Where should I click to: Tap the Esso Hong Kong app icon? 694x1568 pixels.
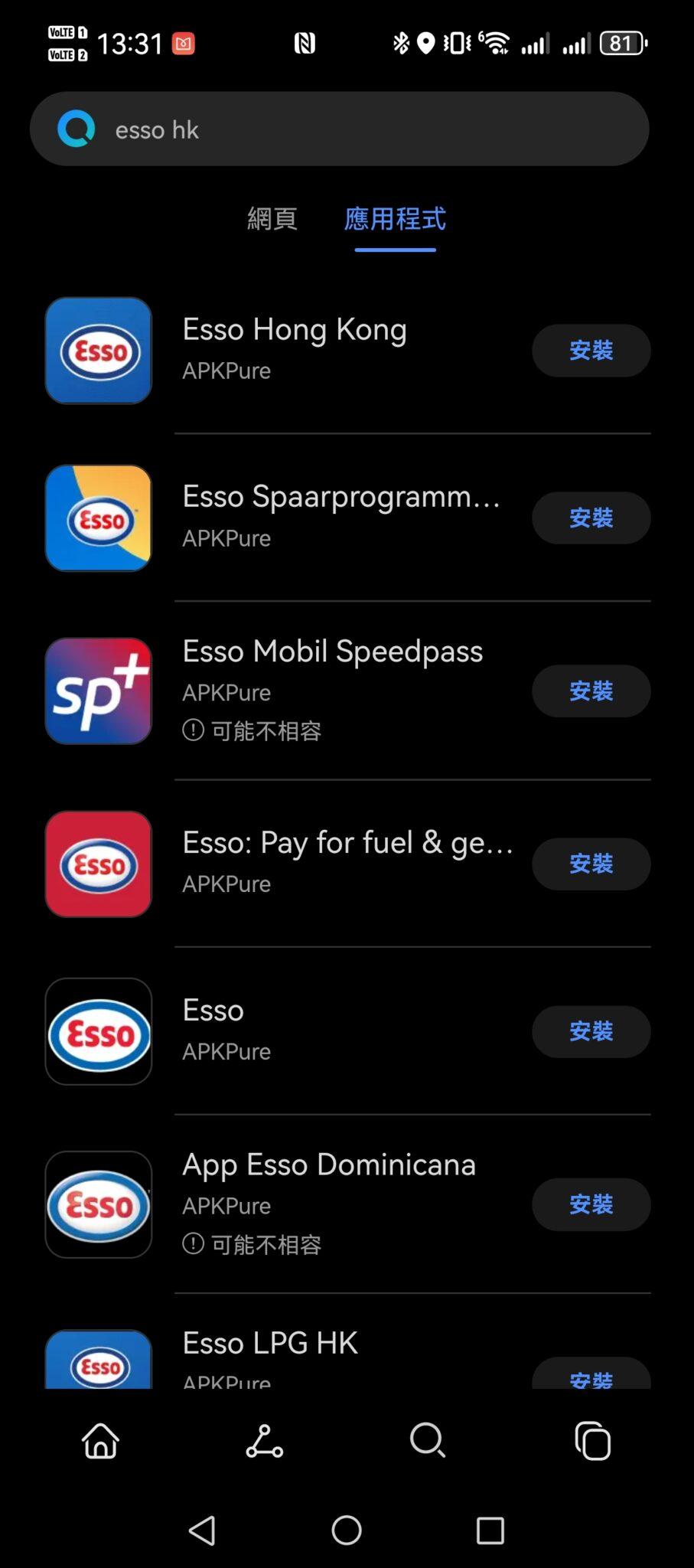[x=98, y=351]
